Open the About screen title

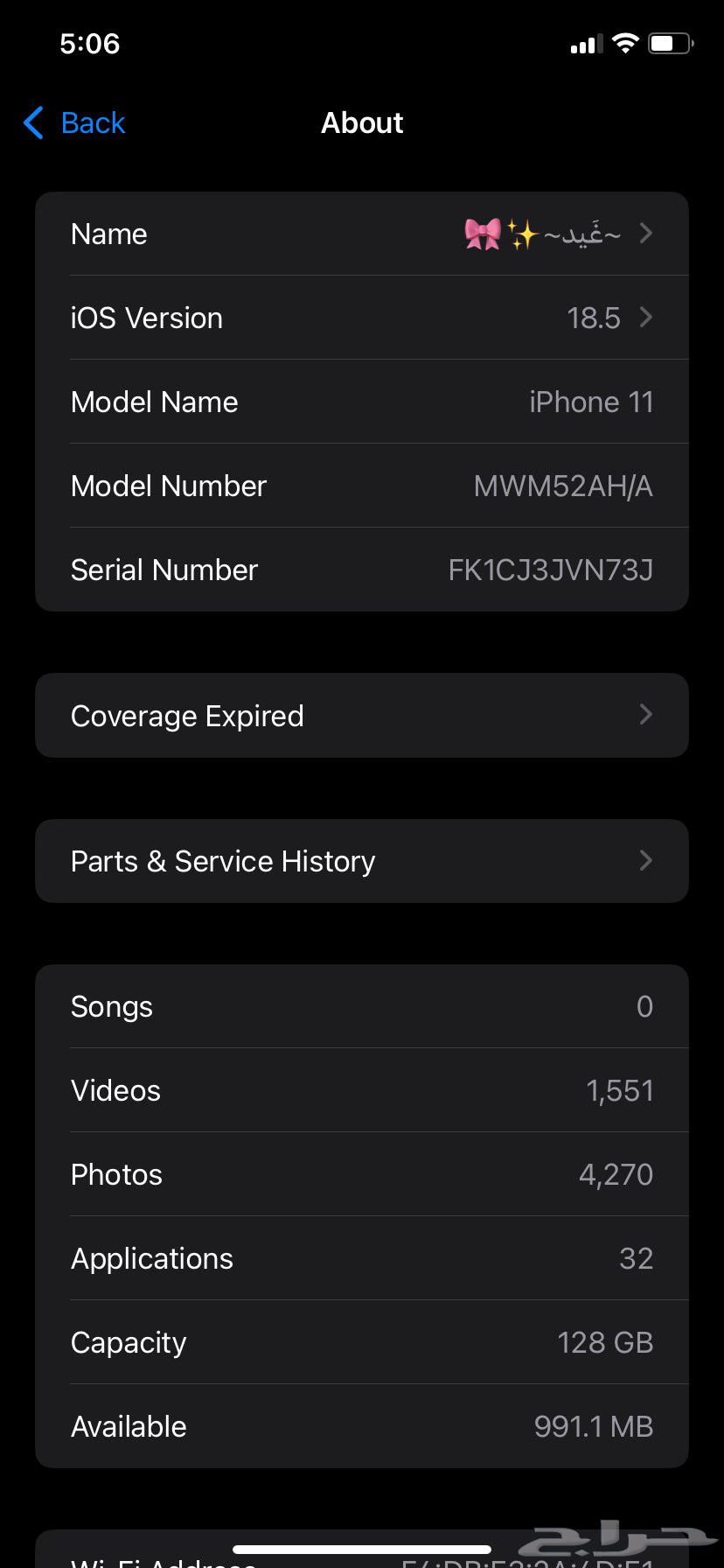362,122
